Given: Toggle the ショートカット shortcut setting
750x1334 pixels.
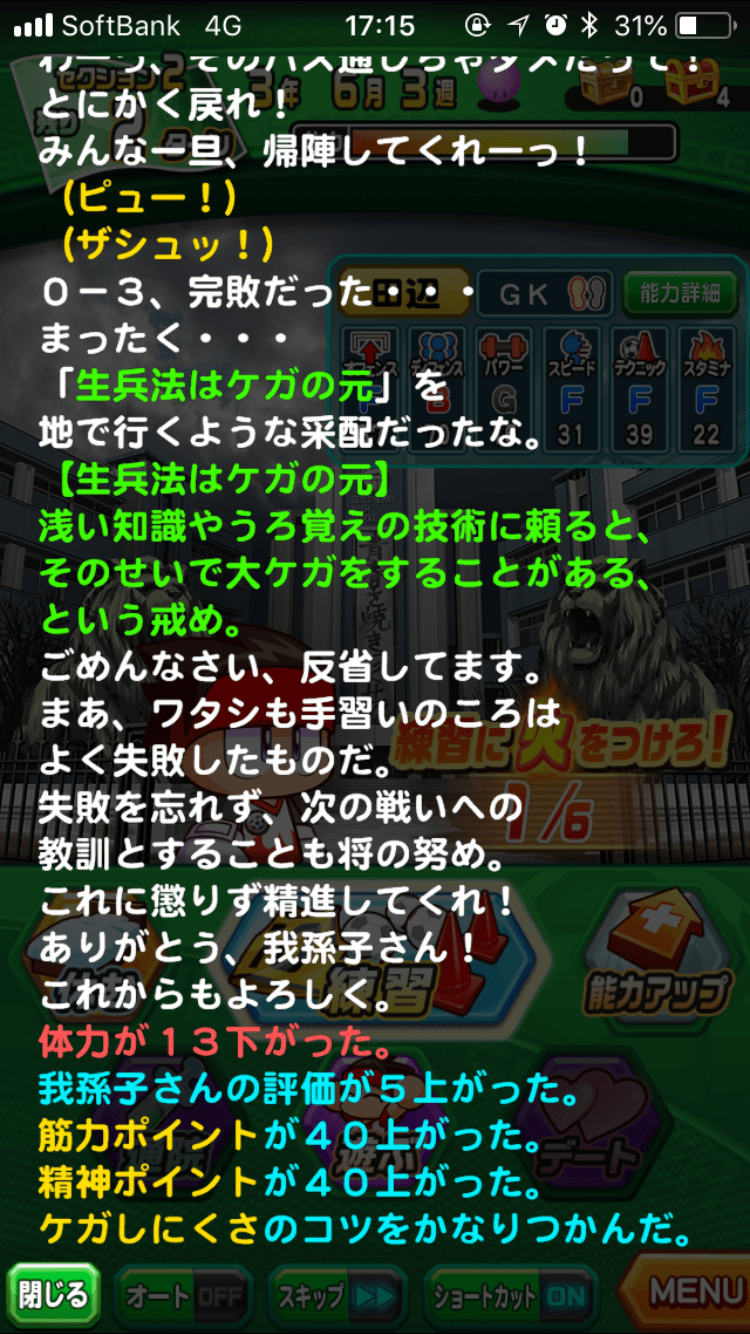Looking at the screenshot, I should tap(510, 1297).
